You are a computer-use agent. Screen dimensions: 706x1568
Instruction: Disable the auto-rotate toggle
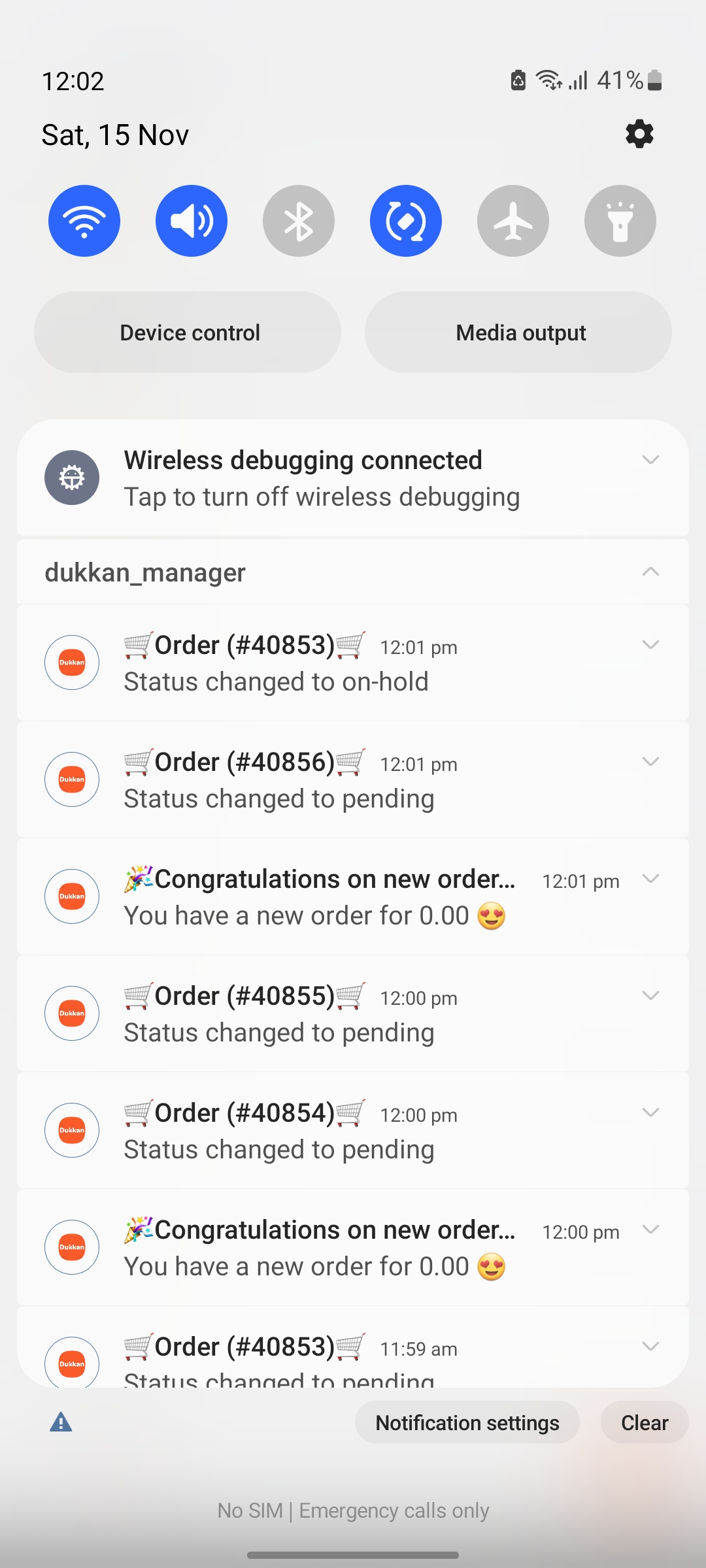pos(406,221)
